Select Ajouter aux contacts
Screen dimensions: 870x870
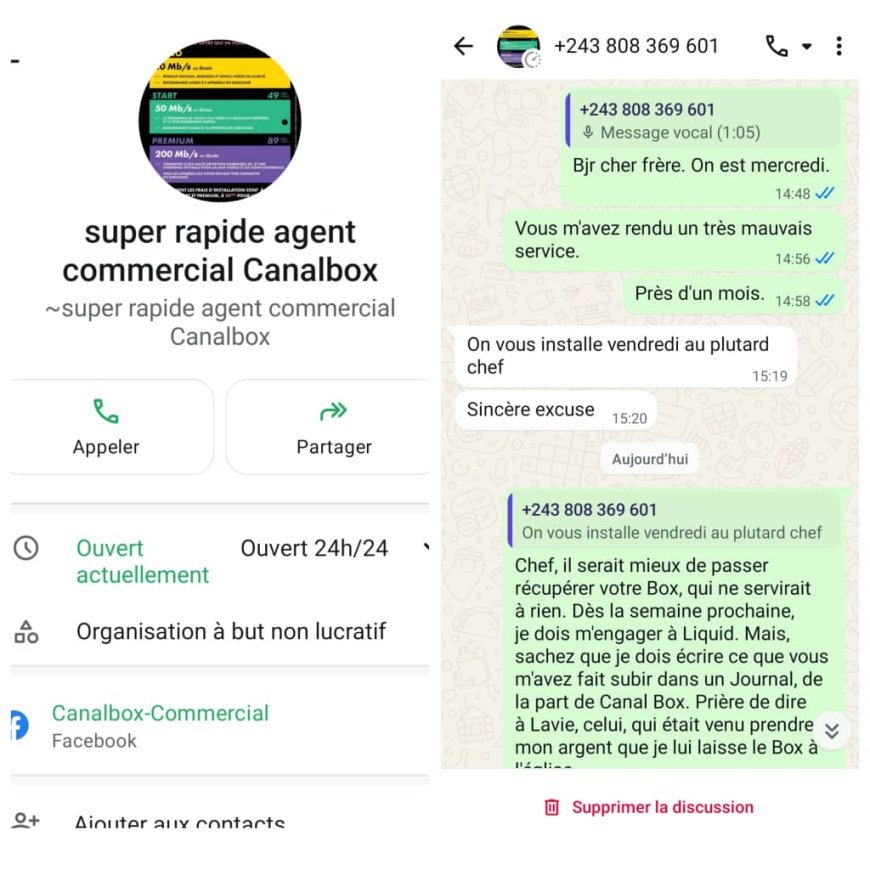click(179, 822)
